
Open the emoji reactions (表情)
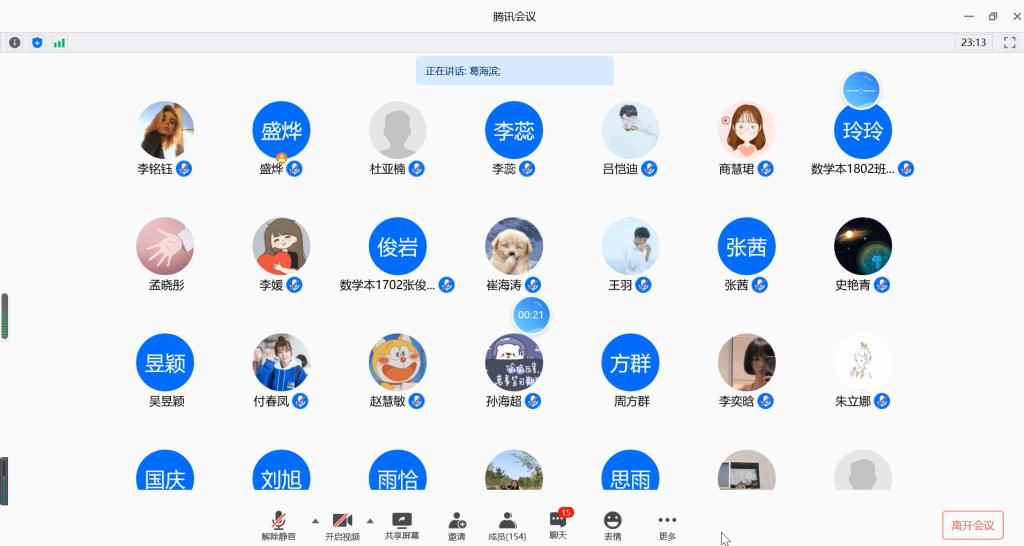[x=613, y=525]
